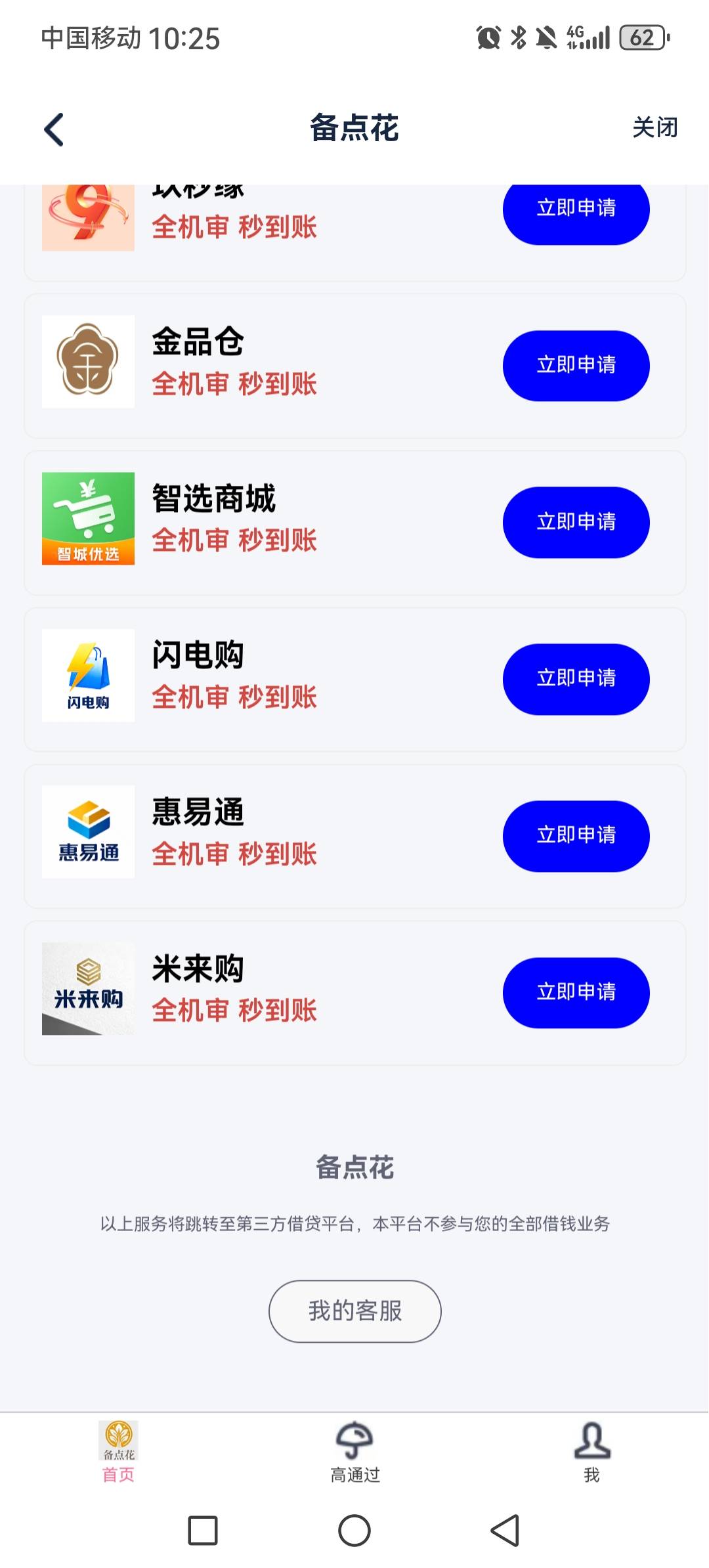Open the 我 profile tab

[x=591, y=1451]
